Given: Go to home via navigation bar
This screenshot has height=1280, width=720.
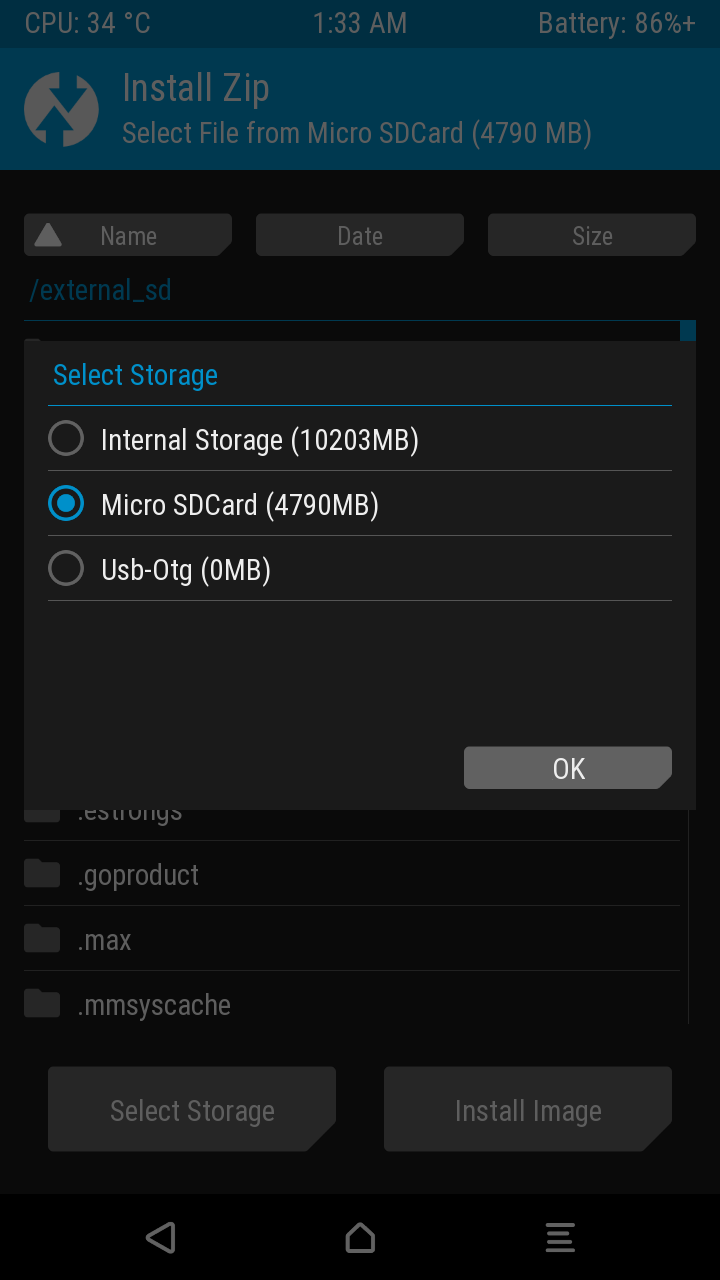Looking at the screenshot, I should (x=360, y=1238).
